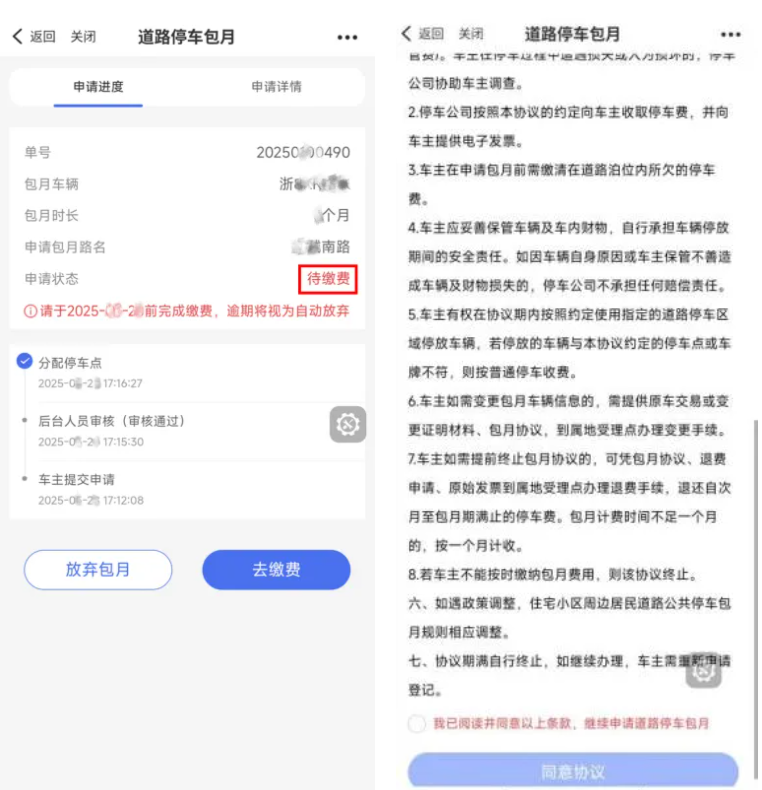Tap 放弃包月 to give up the application
This screenshot has height=790, width=762.
click(x=98, y=570)
